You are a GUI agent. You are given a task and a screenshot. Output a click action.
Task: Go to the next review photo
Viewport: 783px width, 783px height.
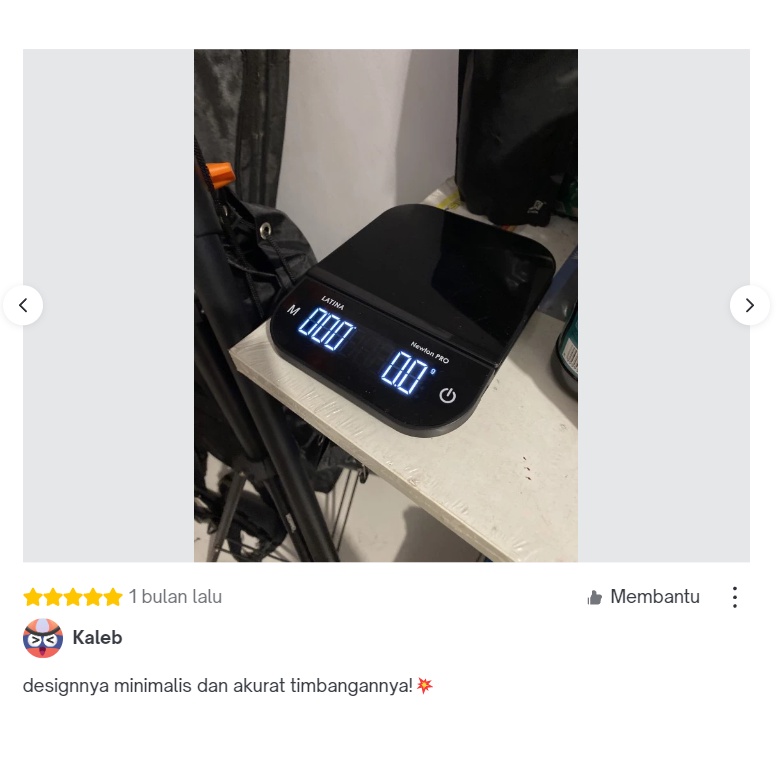750,305
